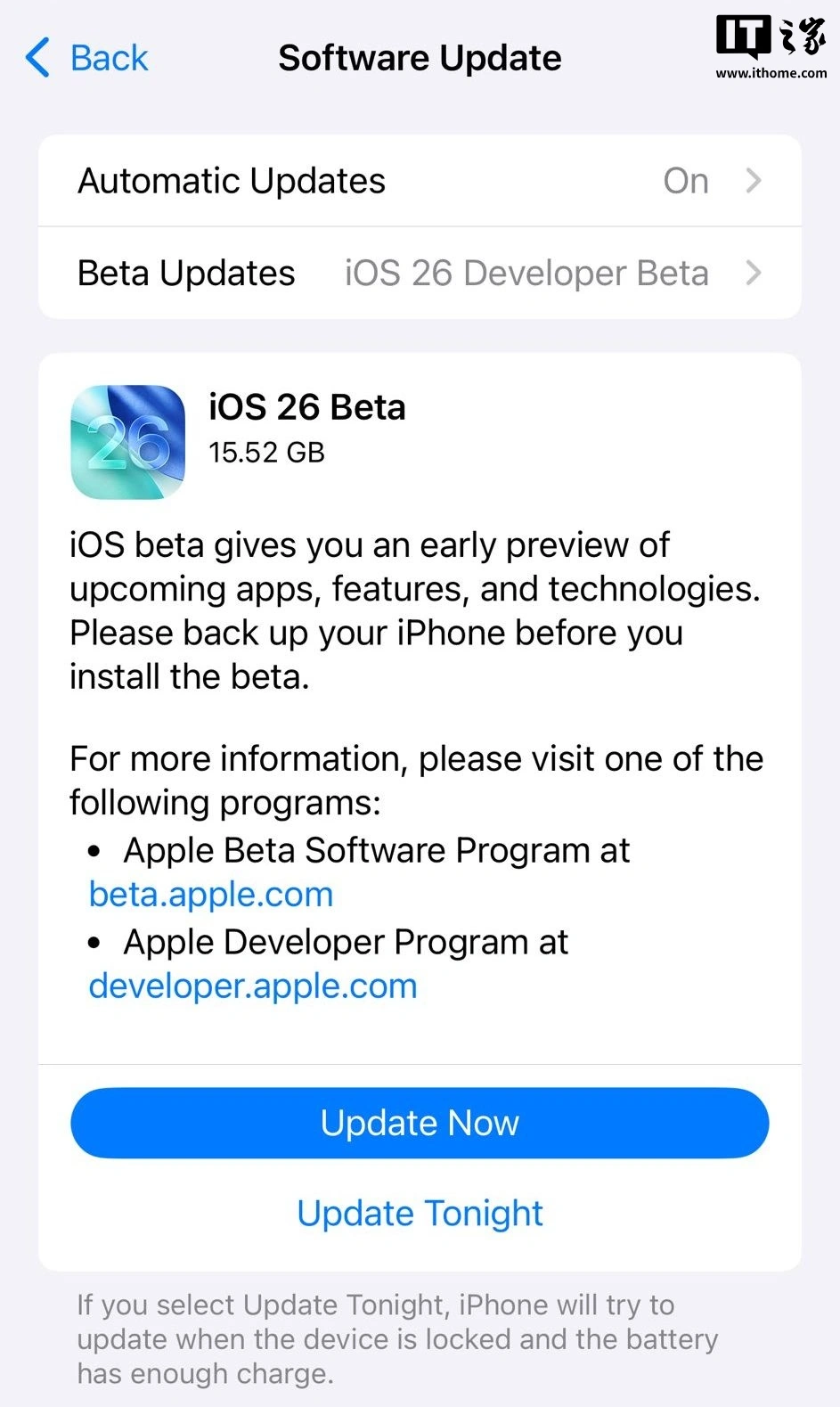Go back to the previous settings page
The width and height of the screenshot is (840, 1407).
(x=87, y=59)
